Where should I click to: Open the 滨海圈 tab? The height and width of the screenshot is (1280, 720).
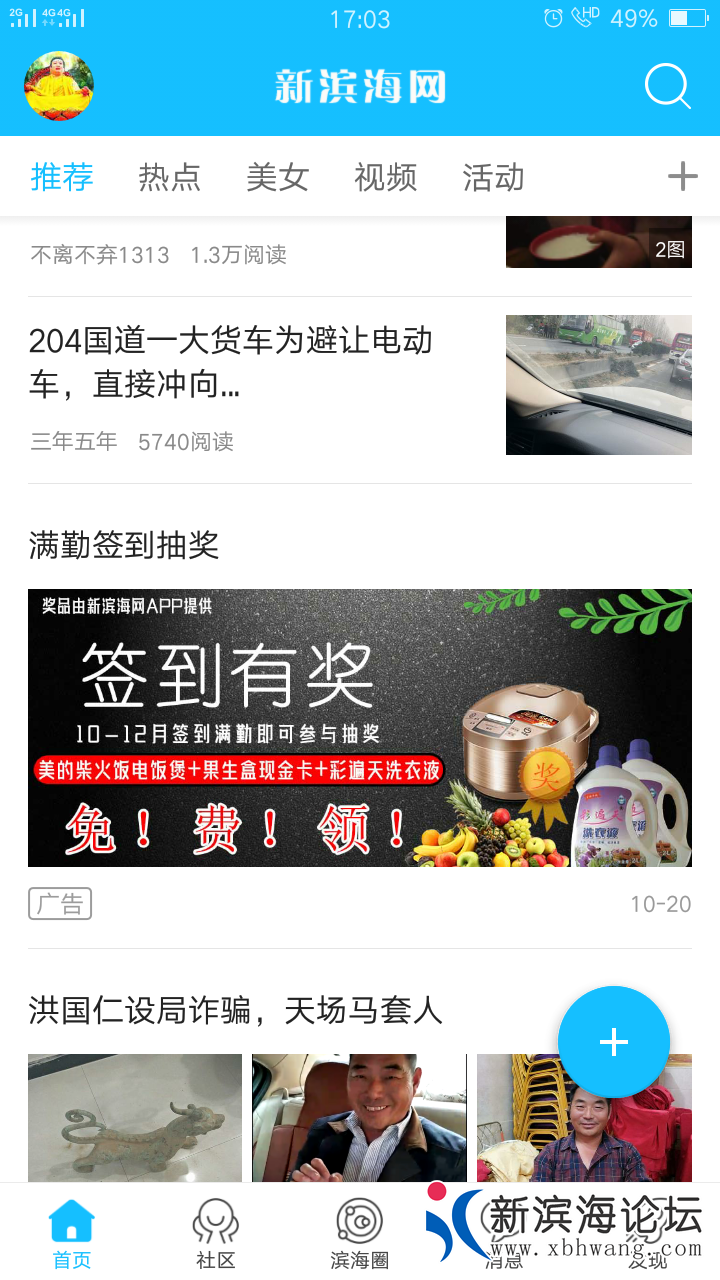(359, 1233)
